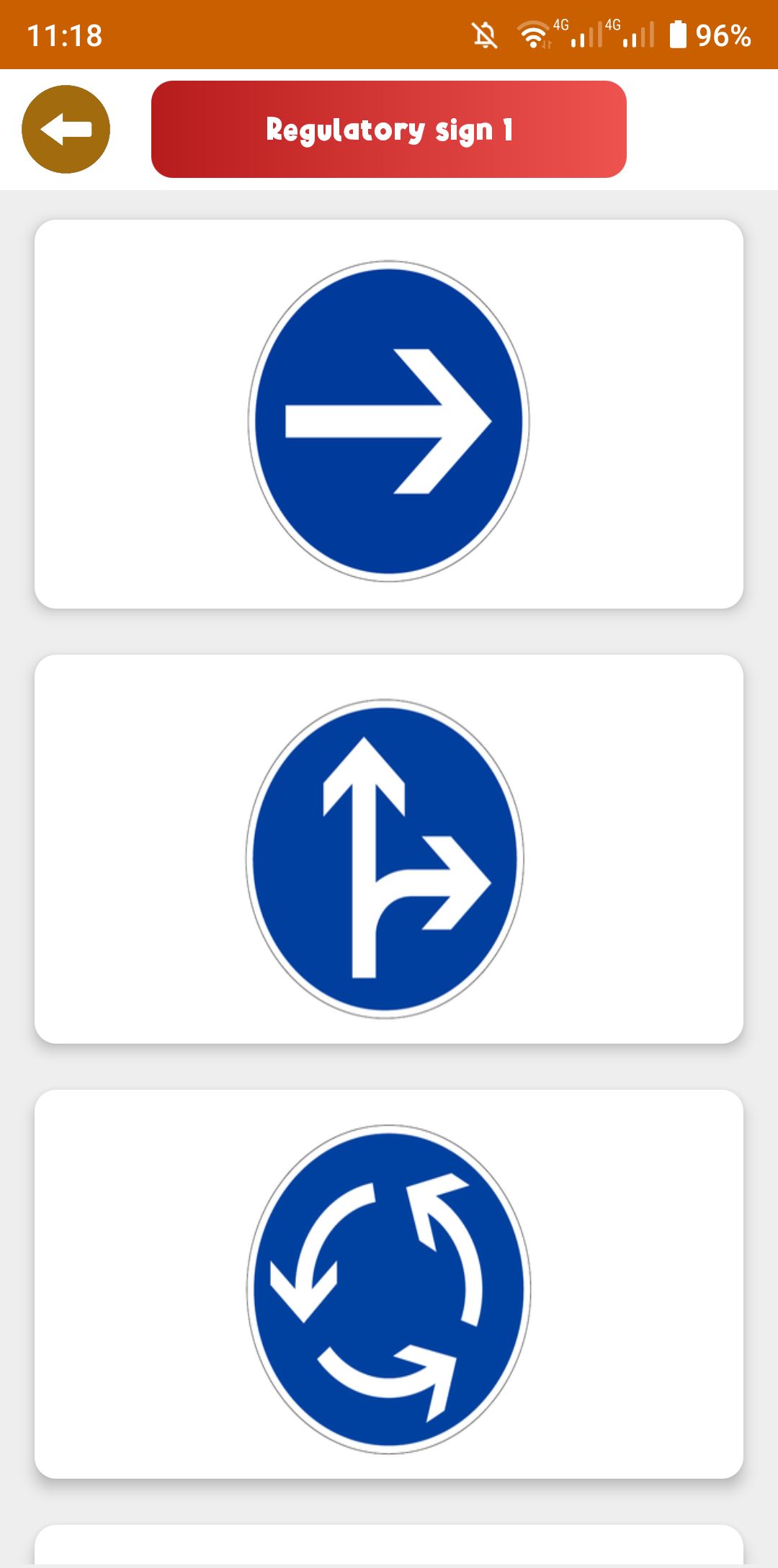Open the turn right arrow sign card
Image resolution: width=778 pixels, height=1568 pixels.
(389, 414)
